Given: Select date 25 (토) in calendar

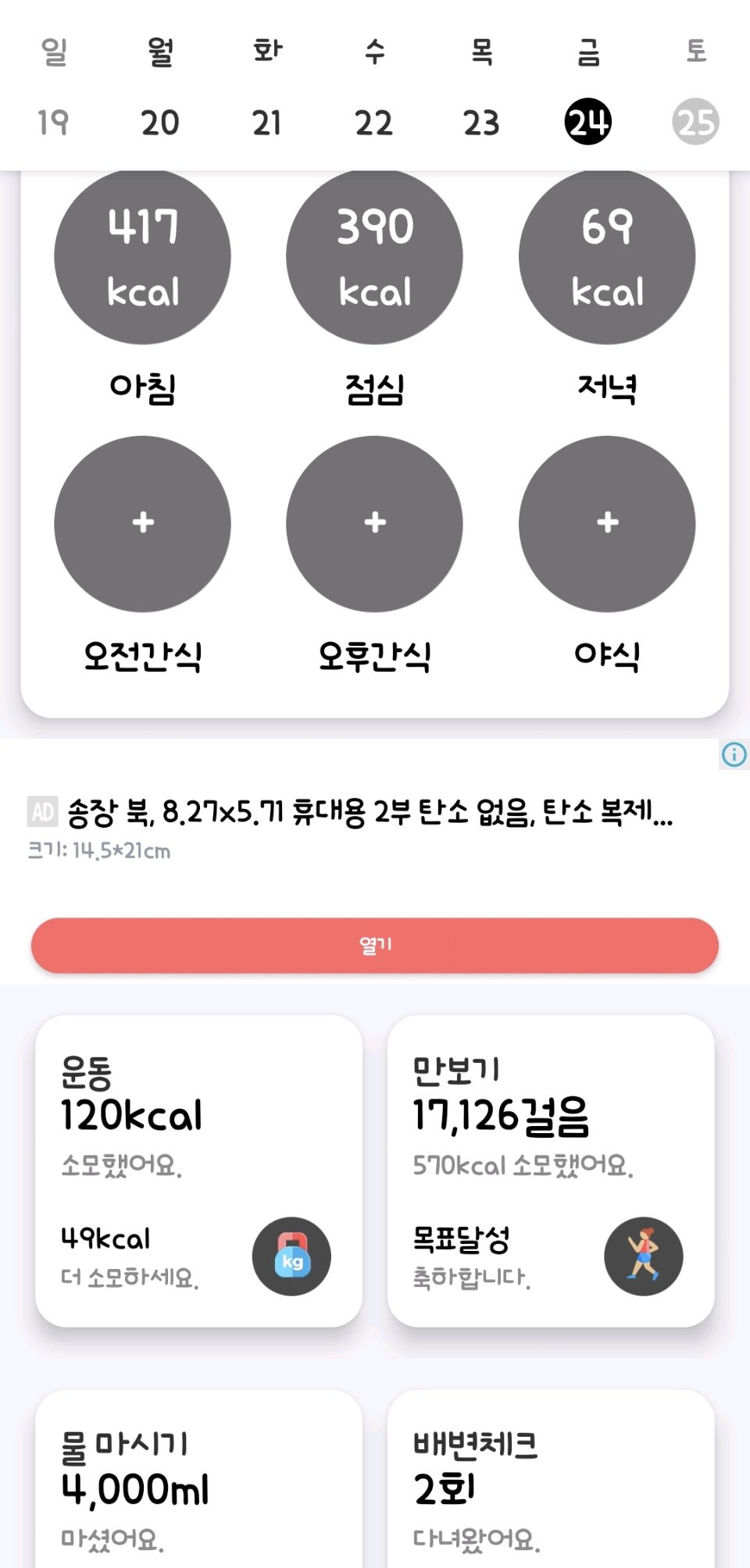Looking at the screenshot, I should pos(695,122).
